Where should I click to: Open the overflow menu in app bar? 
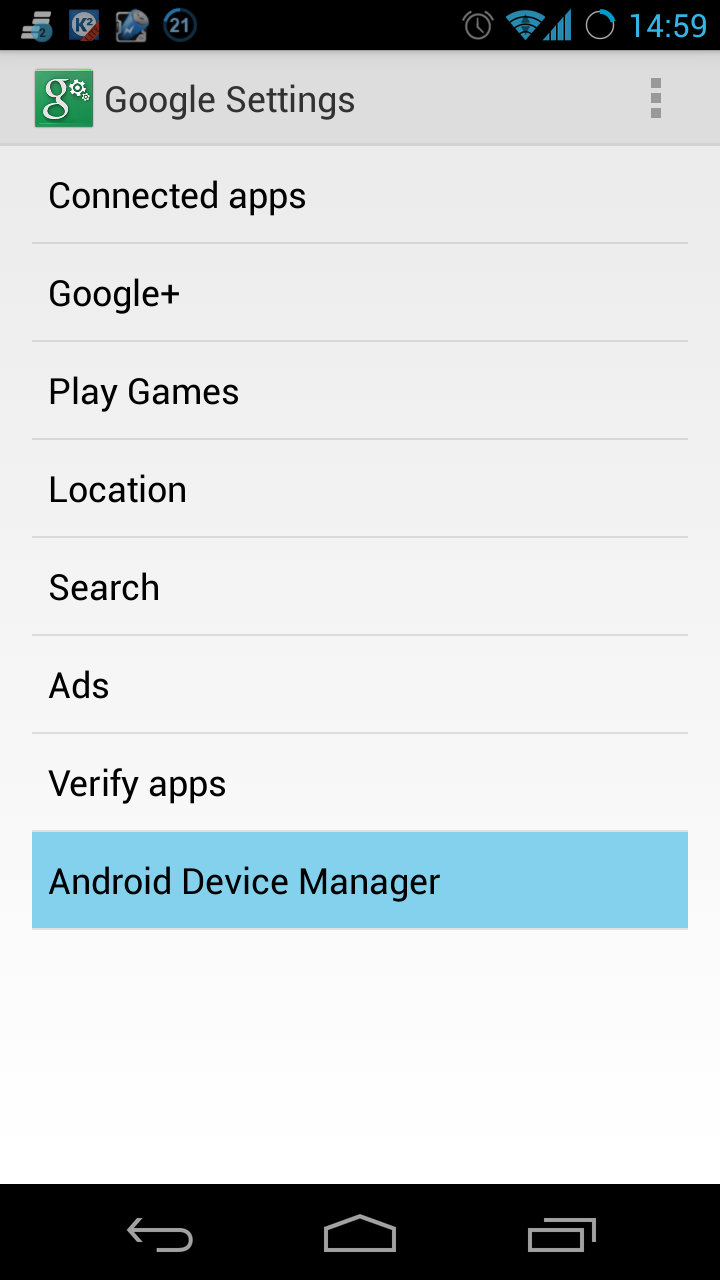click(656, 99)
